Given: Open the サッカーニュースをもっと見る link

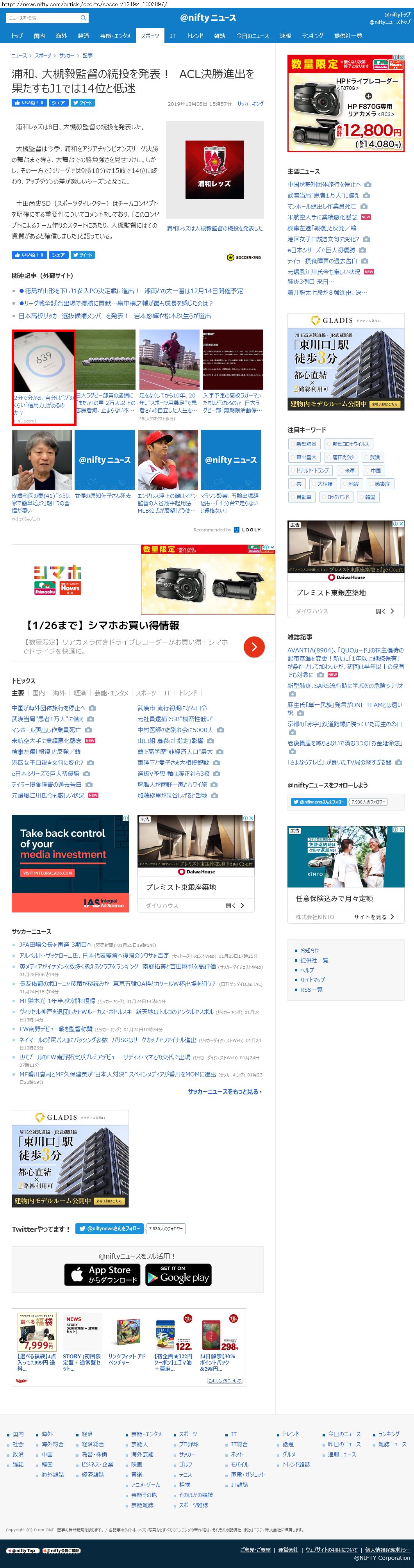Looking at the screenshot, I should (224, 1091).
